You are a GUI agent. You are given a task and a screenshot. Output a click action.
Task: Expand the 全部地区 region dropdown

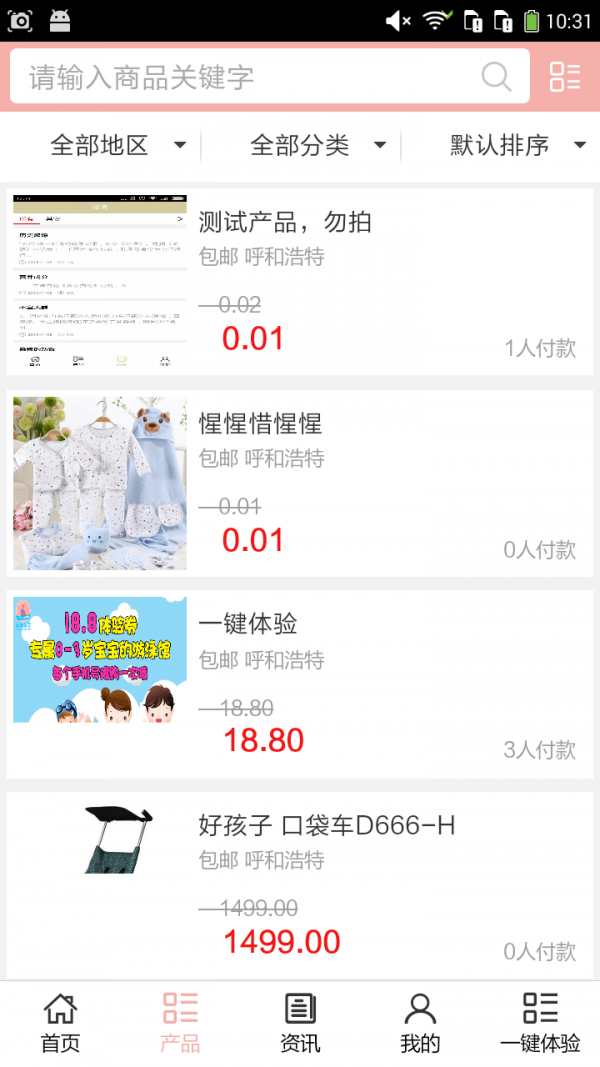point(118,146)
